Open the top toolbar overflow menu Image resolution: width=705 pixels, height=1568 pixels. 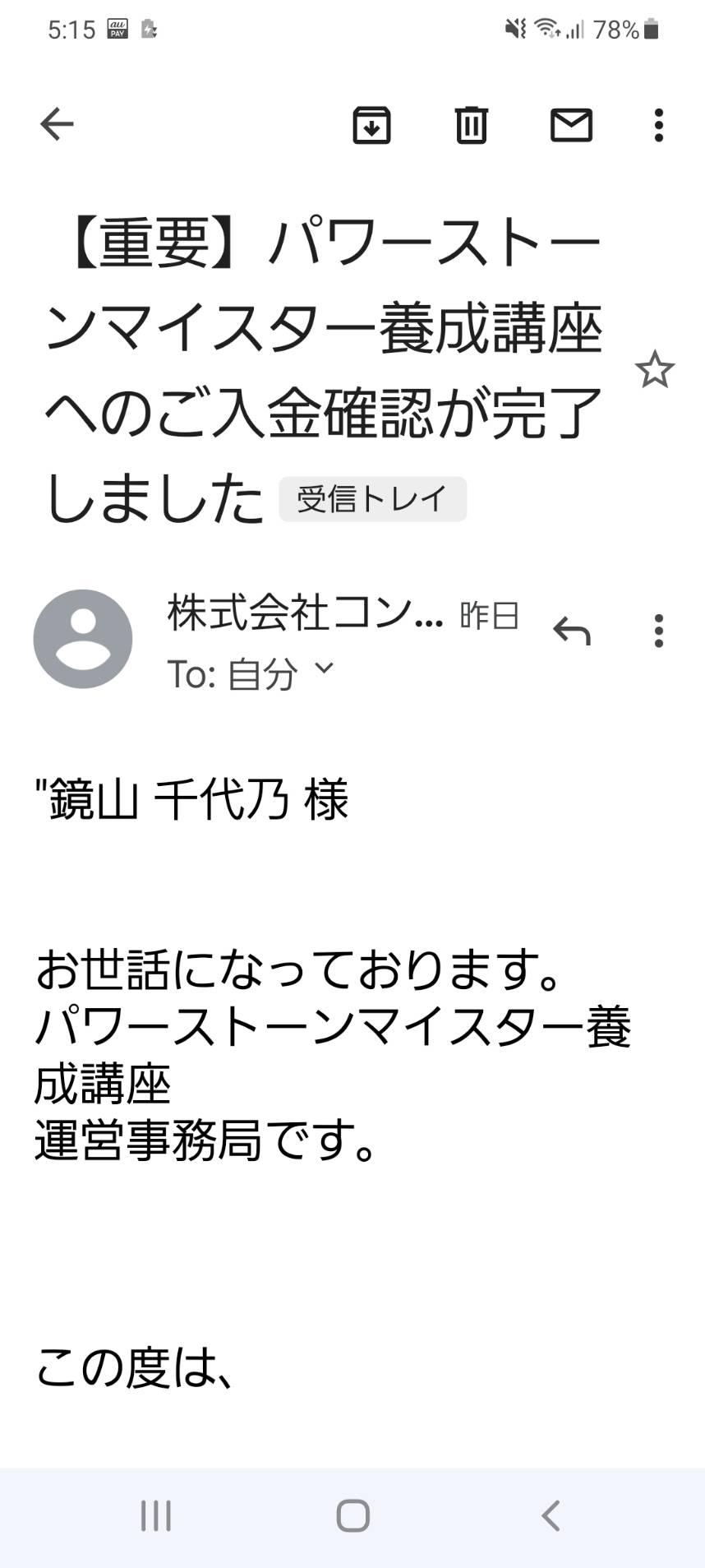(x=658, y=125)
